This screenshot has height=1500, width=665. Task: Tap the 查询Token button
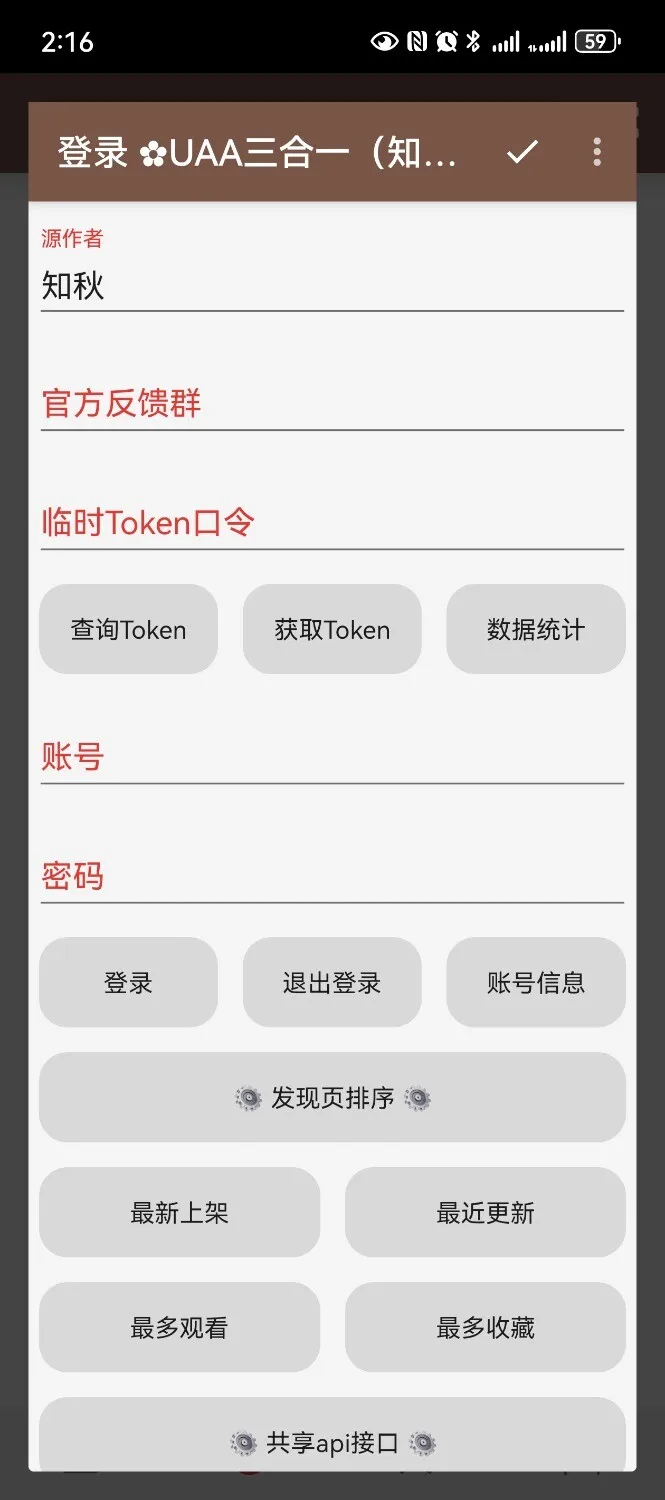pos(128,630)
